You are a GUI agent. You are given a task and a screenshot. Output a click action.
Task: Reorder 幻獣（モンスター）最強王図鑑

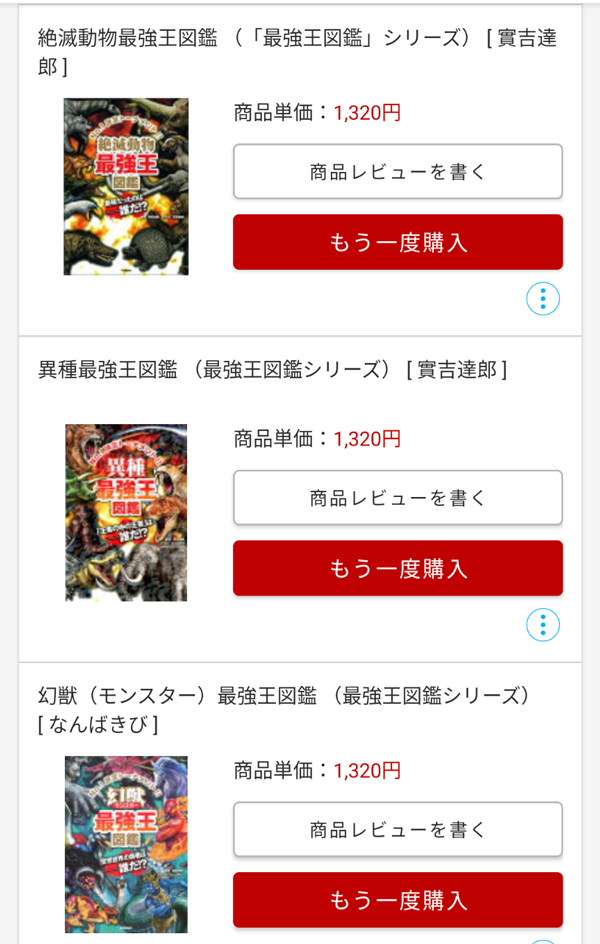(398, 900)
